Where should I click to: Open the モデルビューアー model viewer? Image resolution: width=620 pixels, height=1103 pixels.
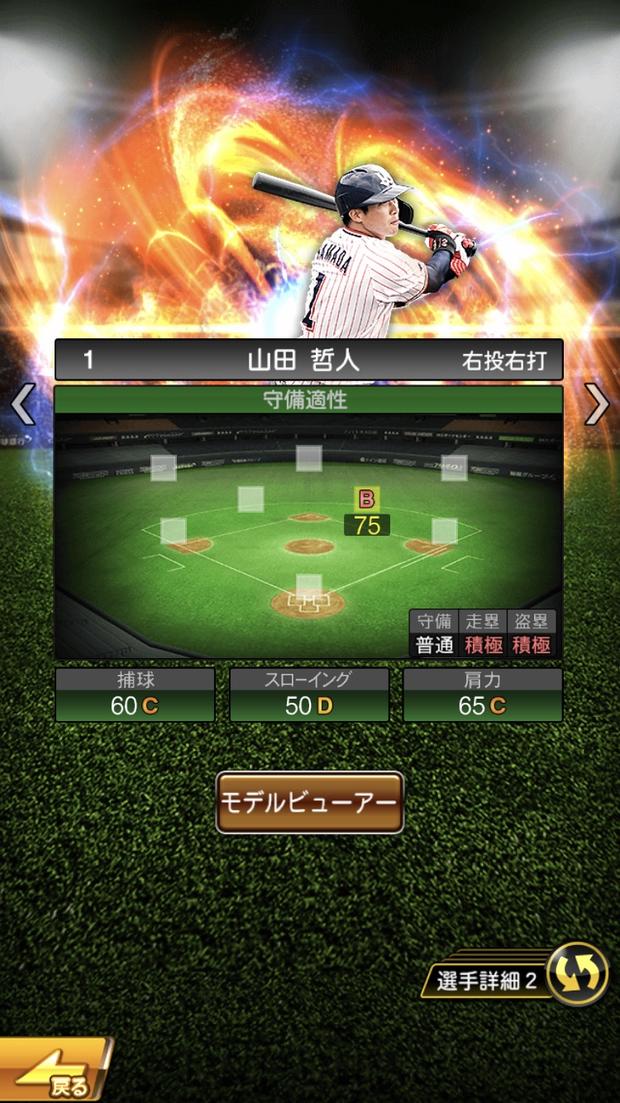coord(310,803)
